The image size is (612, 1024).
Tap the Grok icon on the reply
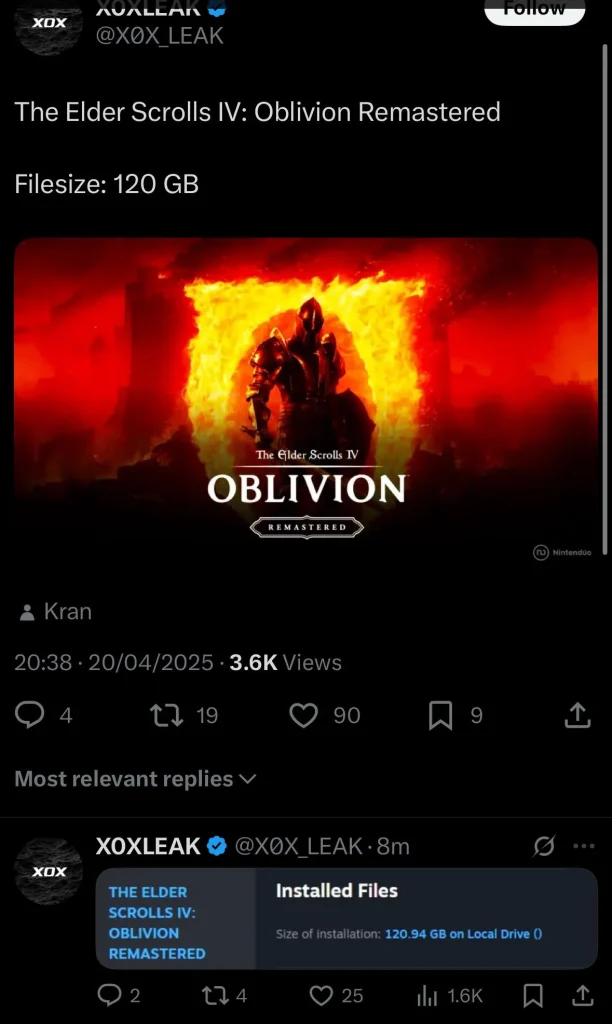click(543, 846)
